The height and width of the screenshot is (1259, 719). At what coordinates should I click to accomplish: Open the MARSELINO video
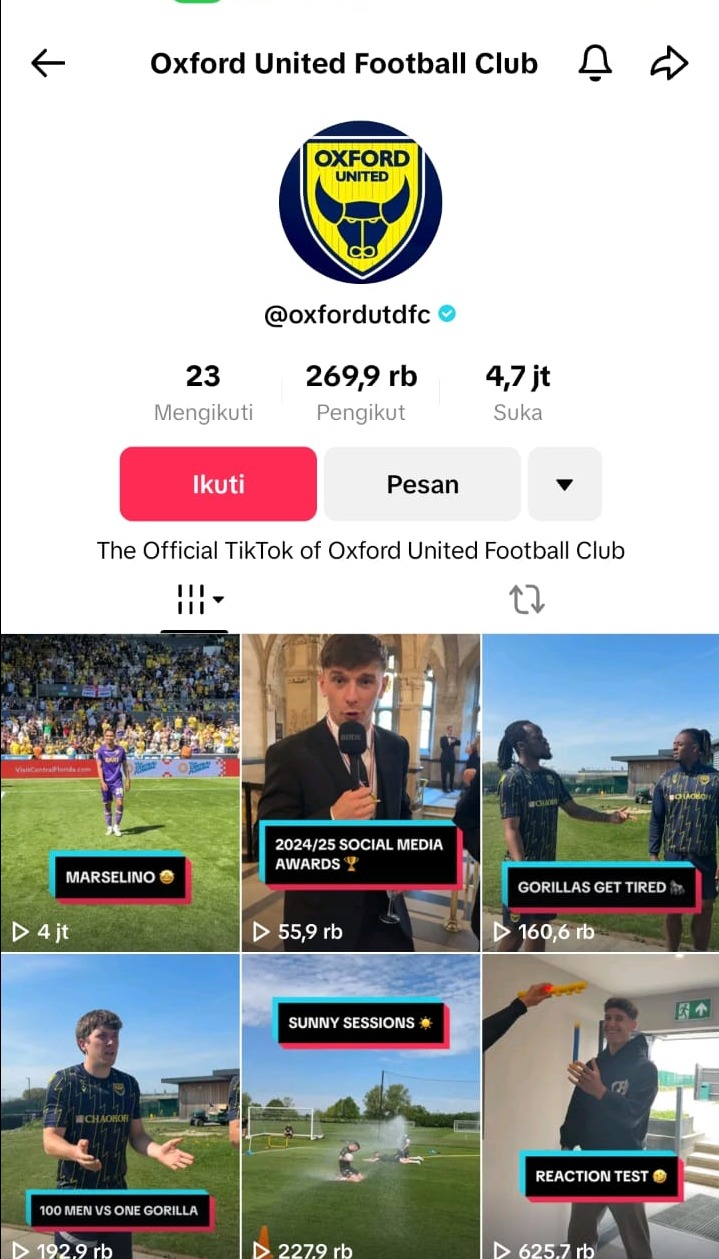120,792
